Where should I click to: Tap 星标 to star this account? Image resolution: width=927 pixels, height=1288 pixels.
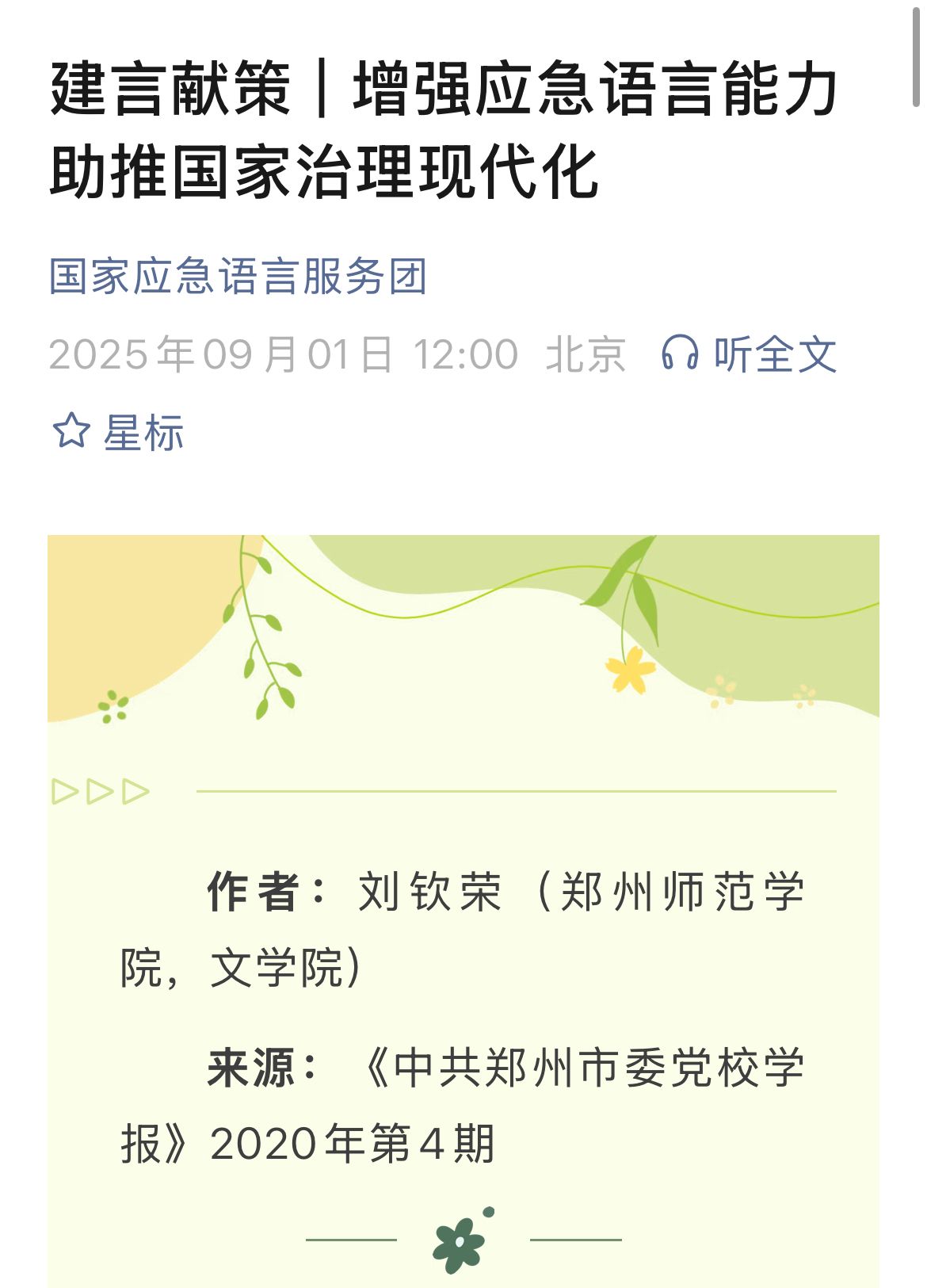119,433
